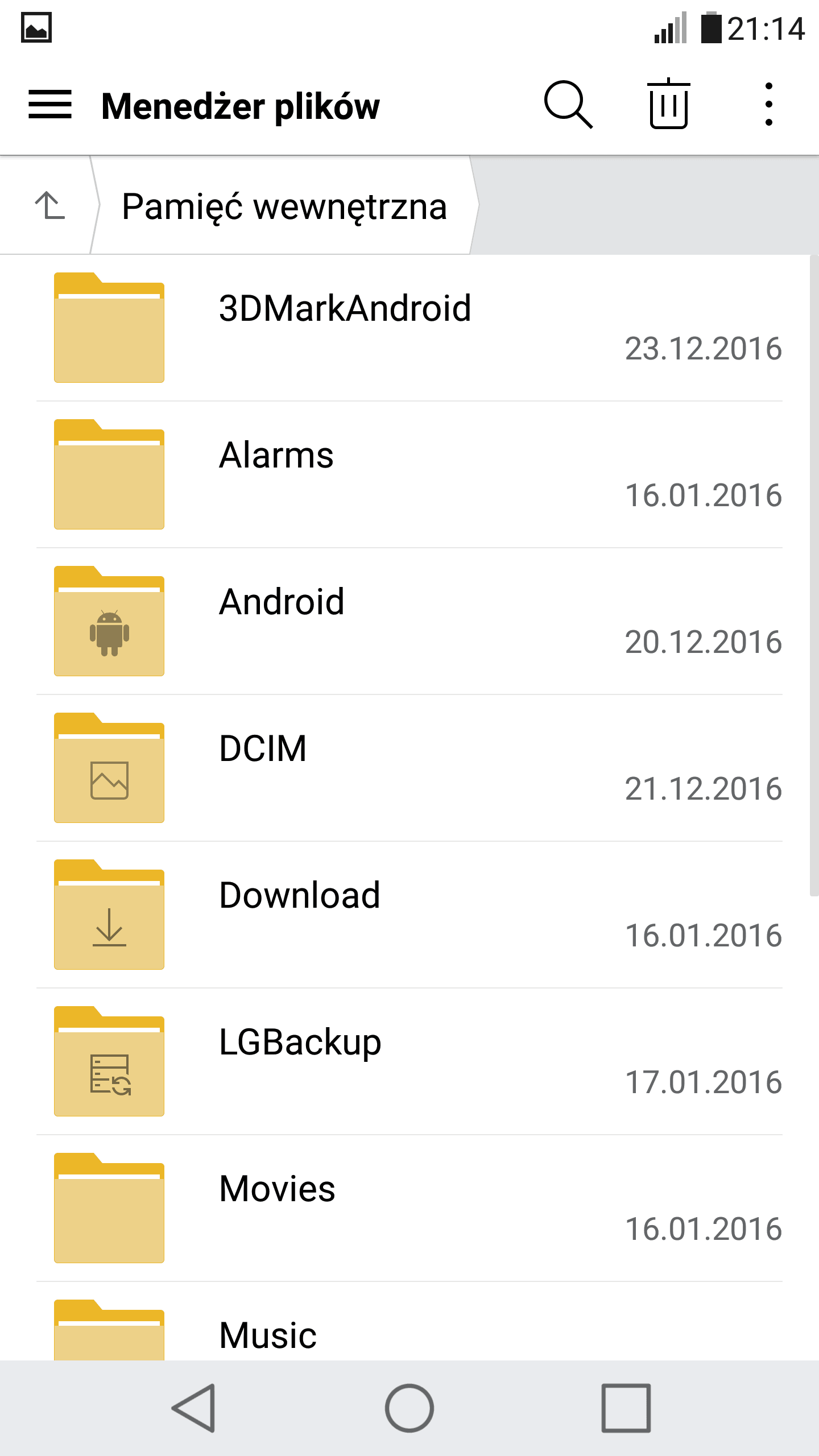Tap the trash delete icon
This screenshot has width=819, height=1456.
tap(669, 104)
